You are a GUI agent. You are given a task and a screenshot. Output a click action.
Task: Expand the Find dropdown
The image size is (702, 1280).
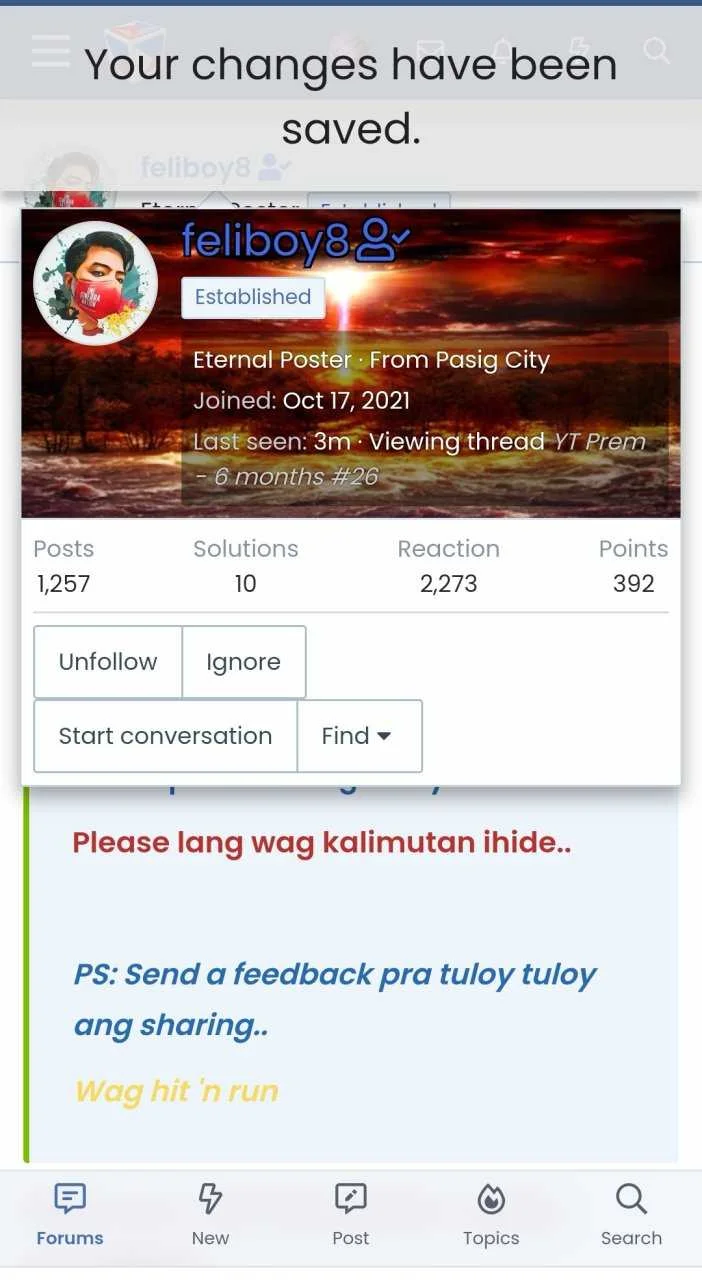(360, 736)
